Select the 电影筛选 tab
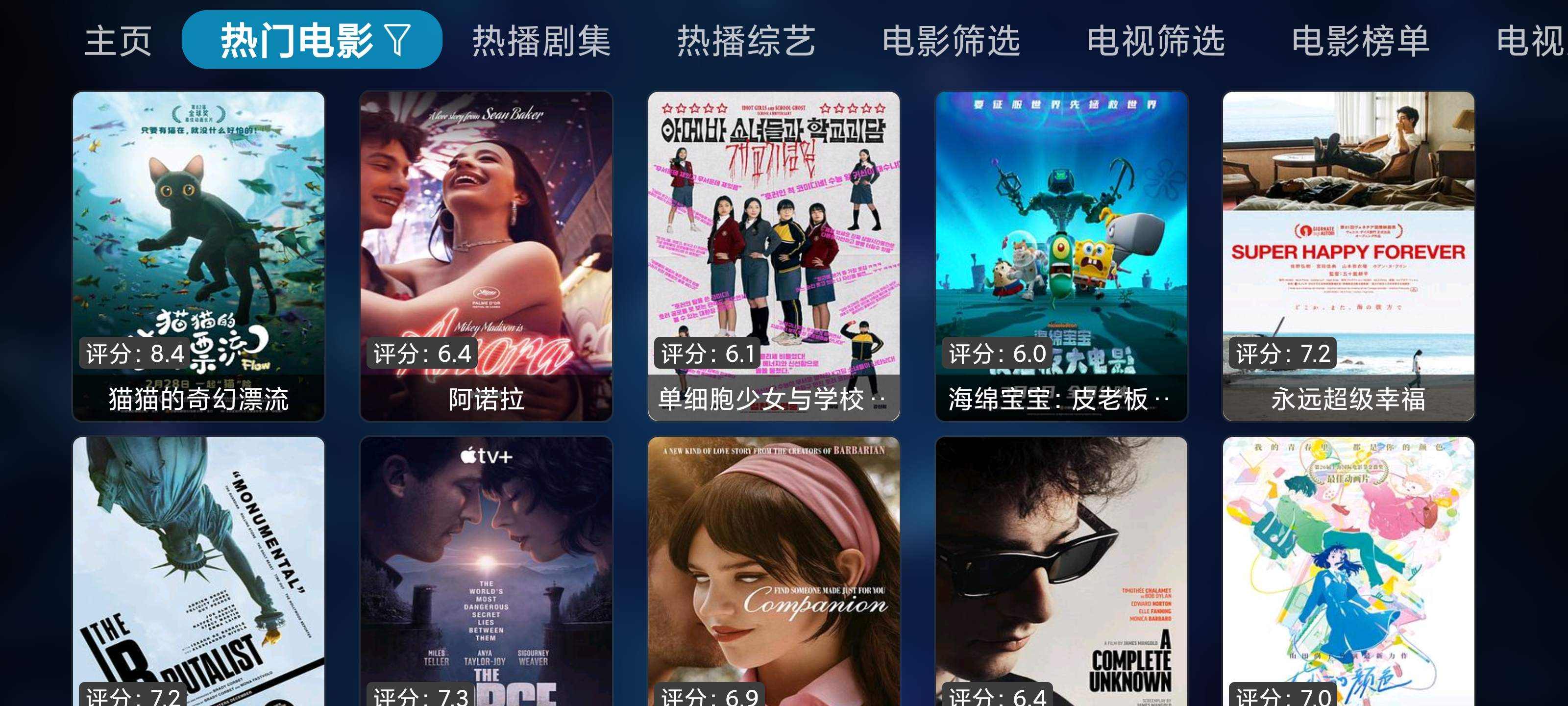 pos(951,41)
